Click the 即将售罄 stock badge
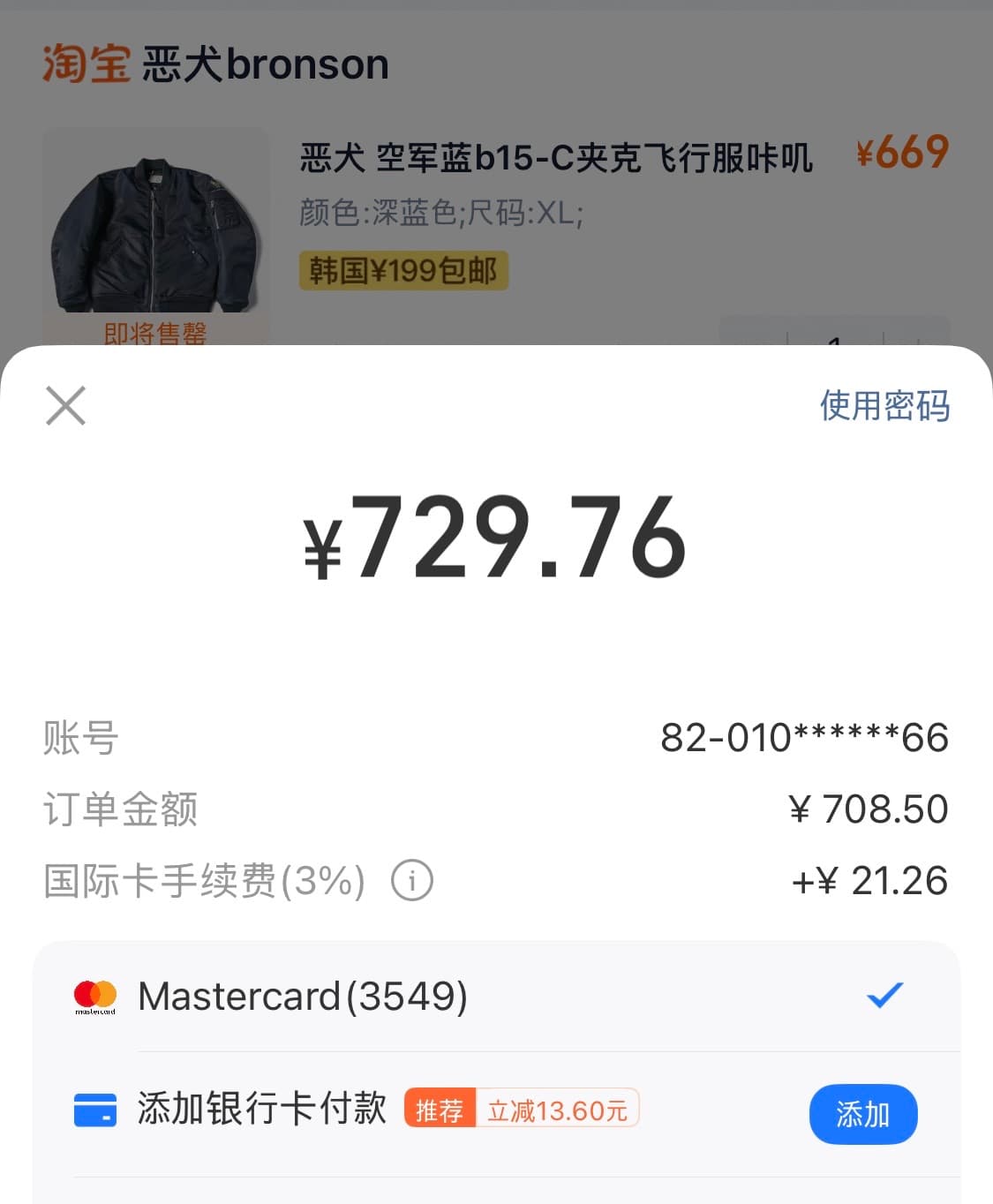Image resolution: width=993 pixels, height=1204 pixels. (x=154, y=334)
